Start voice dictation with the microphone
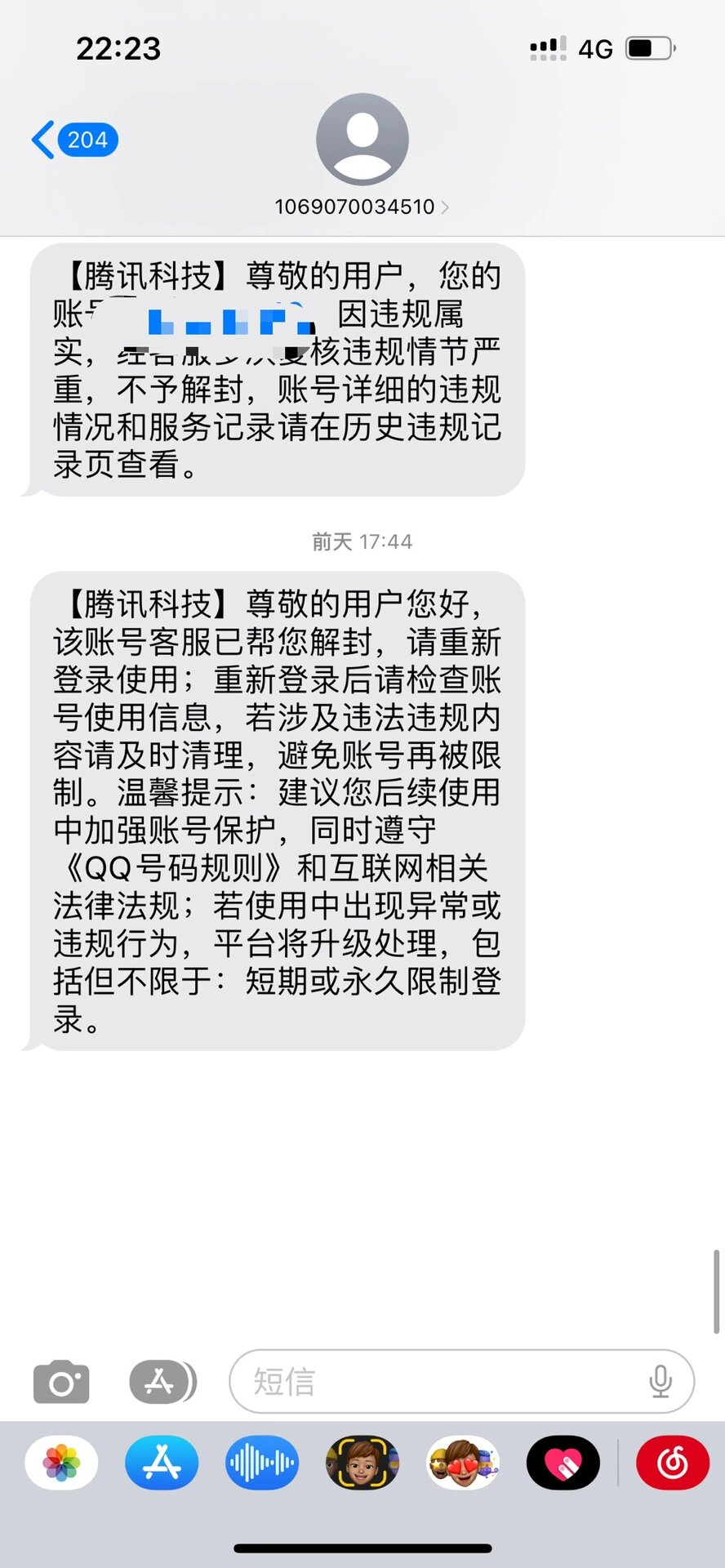 point(660,1382)
